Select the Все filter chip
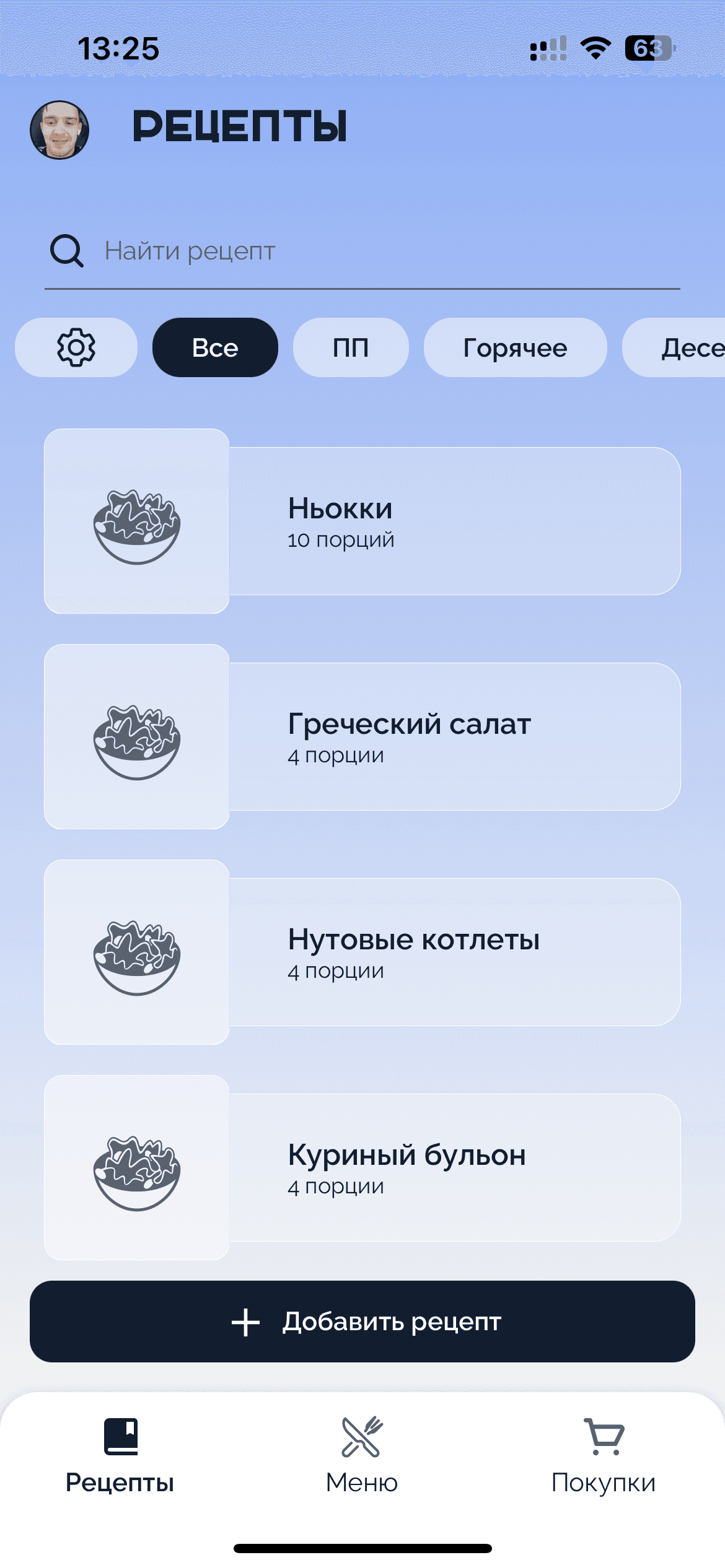This screenshot has height=1568, width=725. pyautogui.click(x=215, y=347)
